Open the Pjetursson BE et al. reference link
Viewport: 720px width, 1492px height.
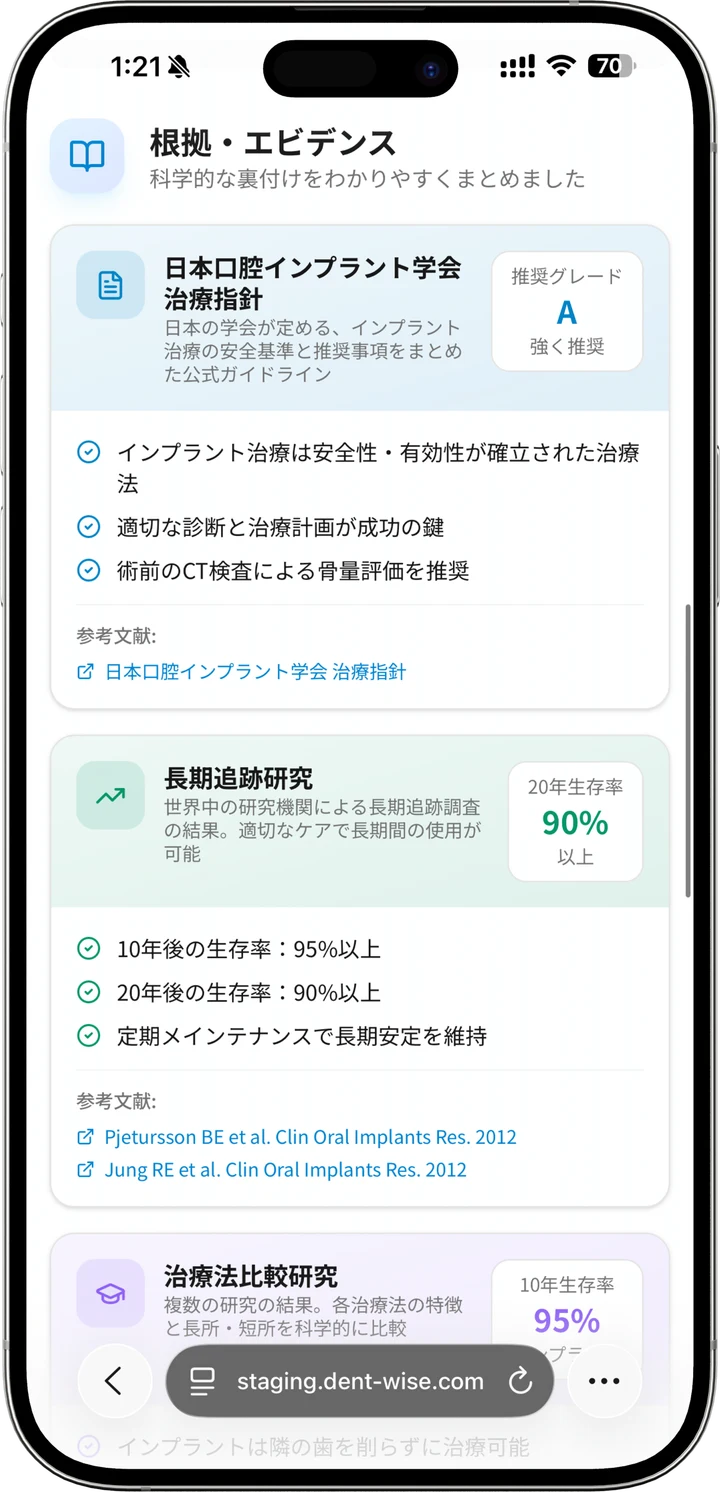[310, 1137]
